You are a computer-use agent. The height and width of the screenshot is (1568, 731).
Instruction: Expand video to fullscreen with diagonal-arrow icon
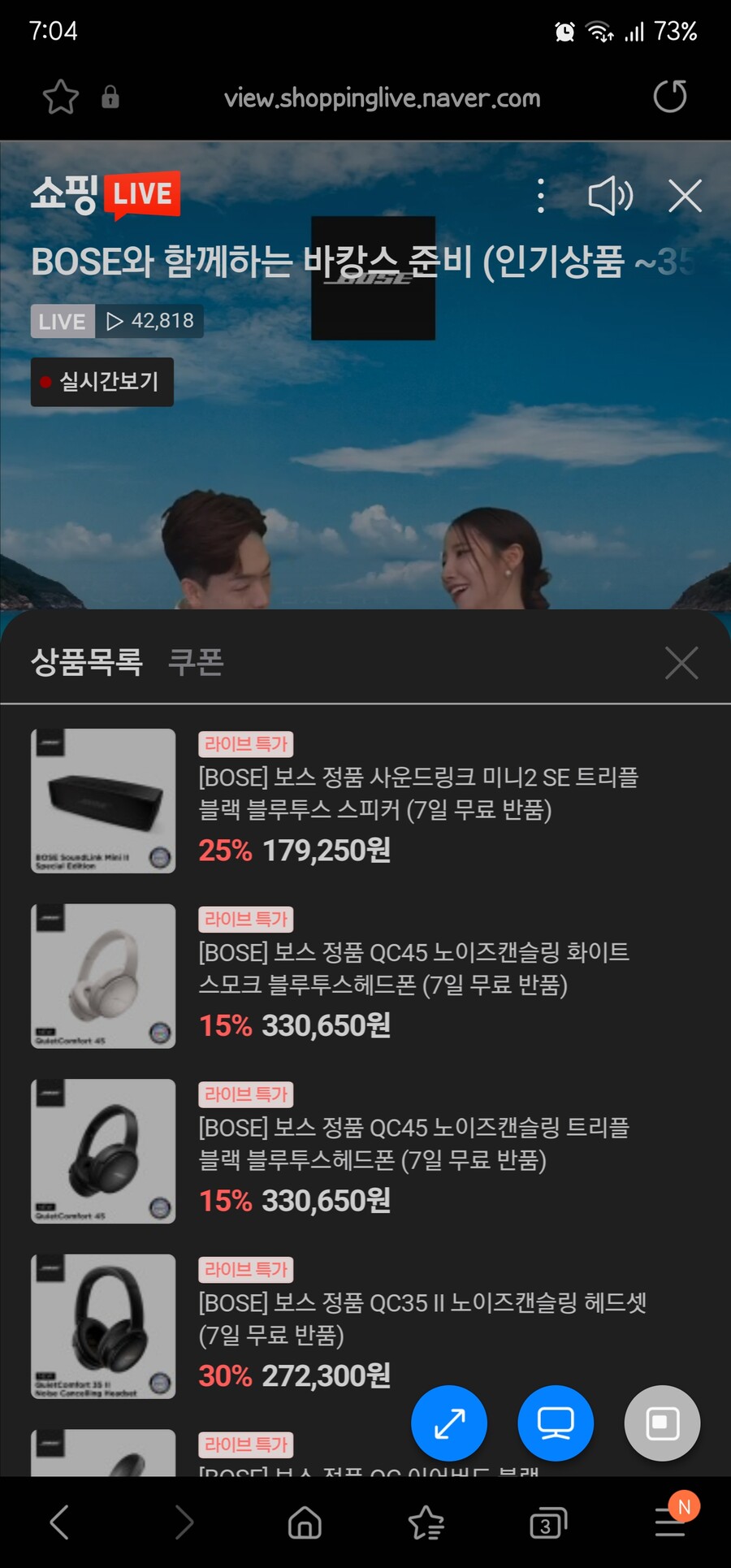[448, 1423]
